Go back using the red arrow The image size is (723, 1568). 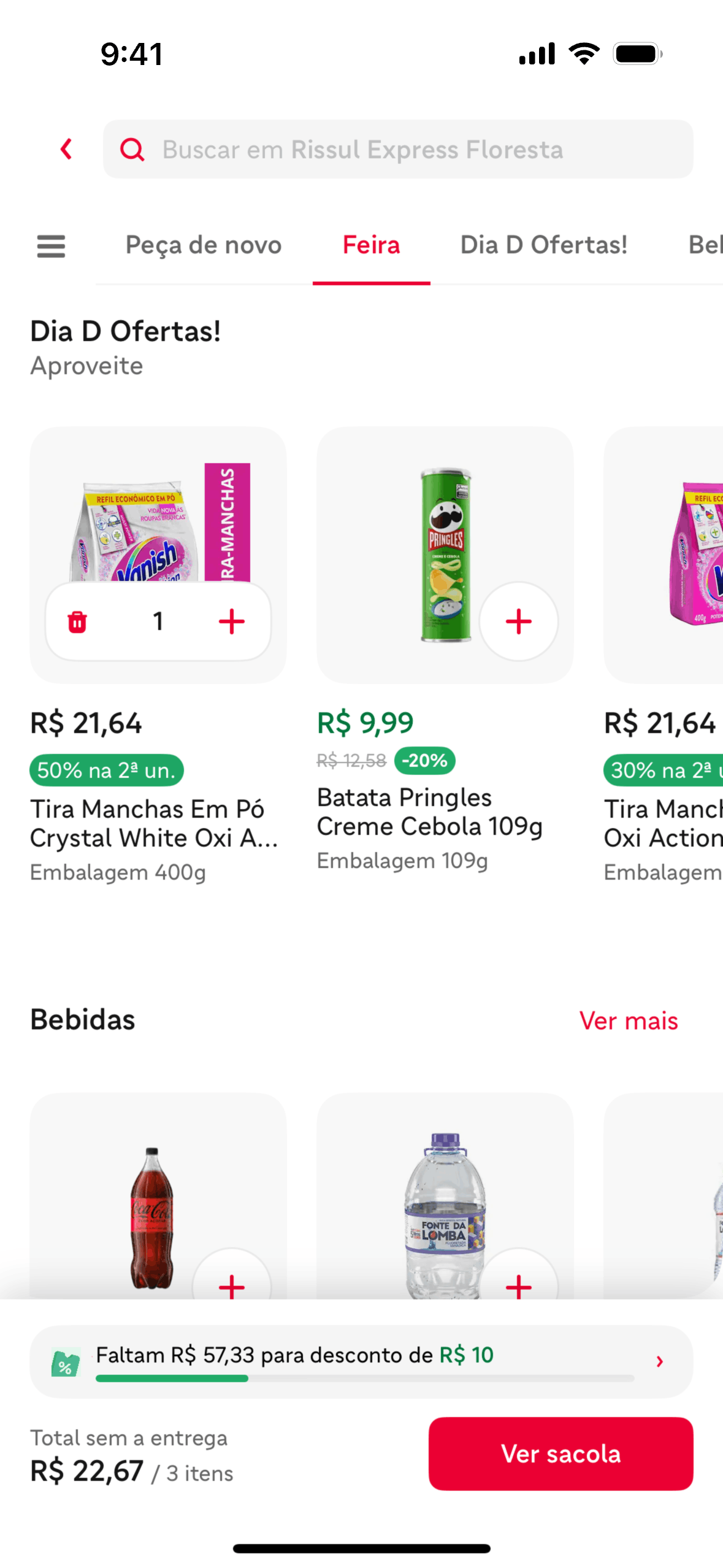(x=66, y=149)
